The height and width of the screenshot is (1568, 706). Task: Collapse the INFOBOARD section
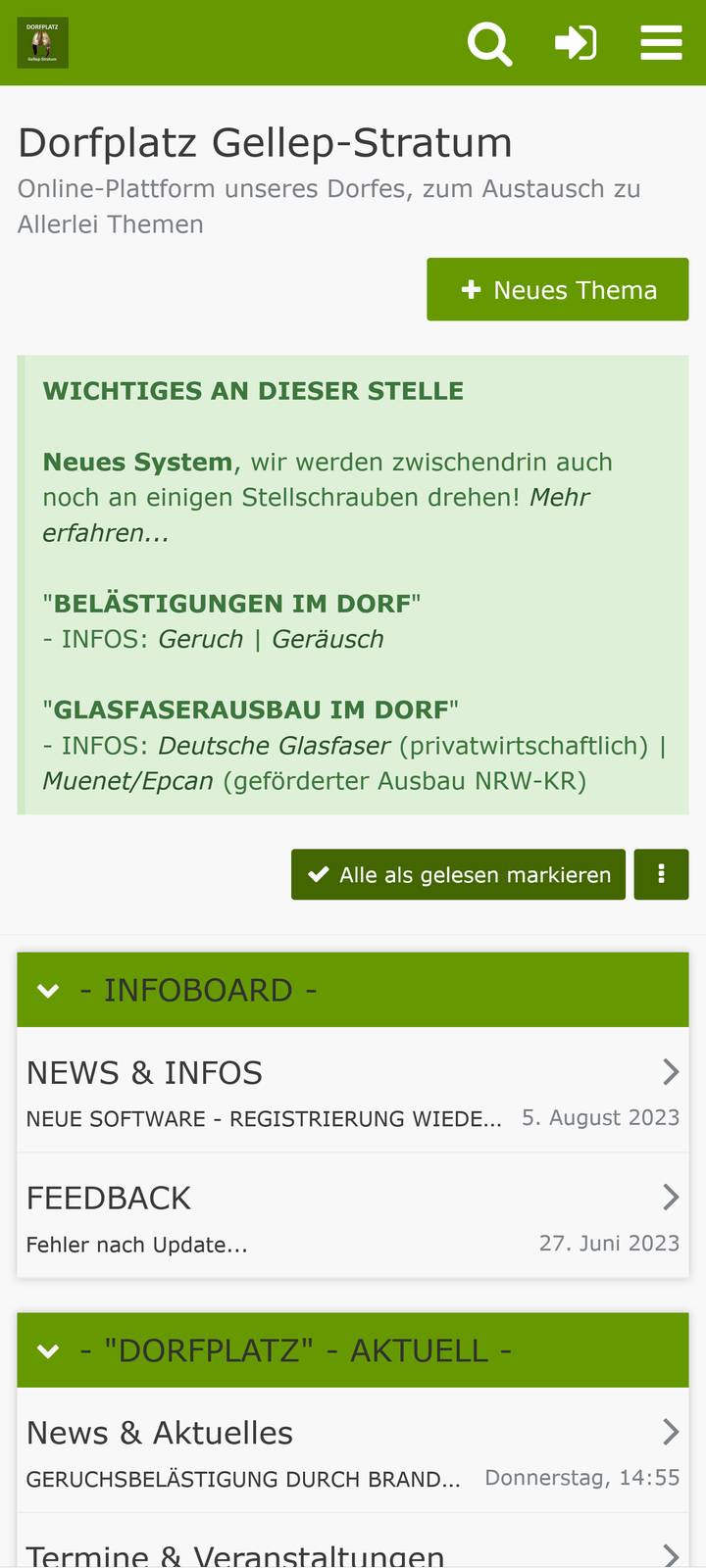click(x=48, y=991)
